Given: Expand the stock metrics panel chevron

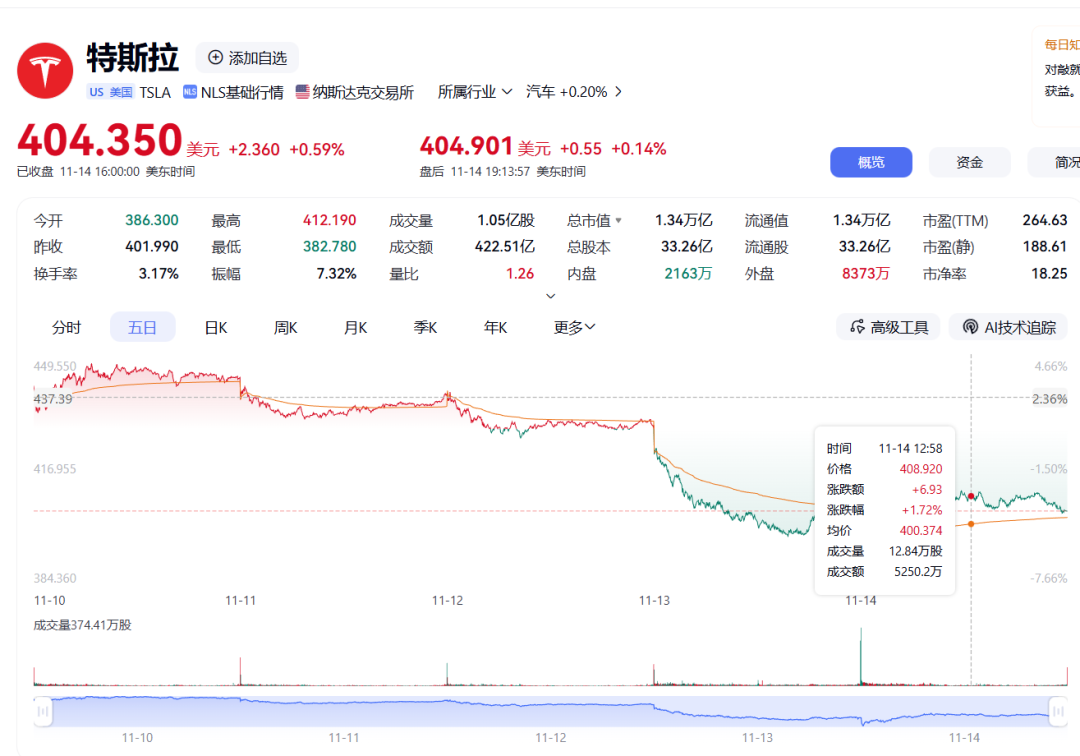Looking at the screenshot, I should [x=551, y=296].
